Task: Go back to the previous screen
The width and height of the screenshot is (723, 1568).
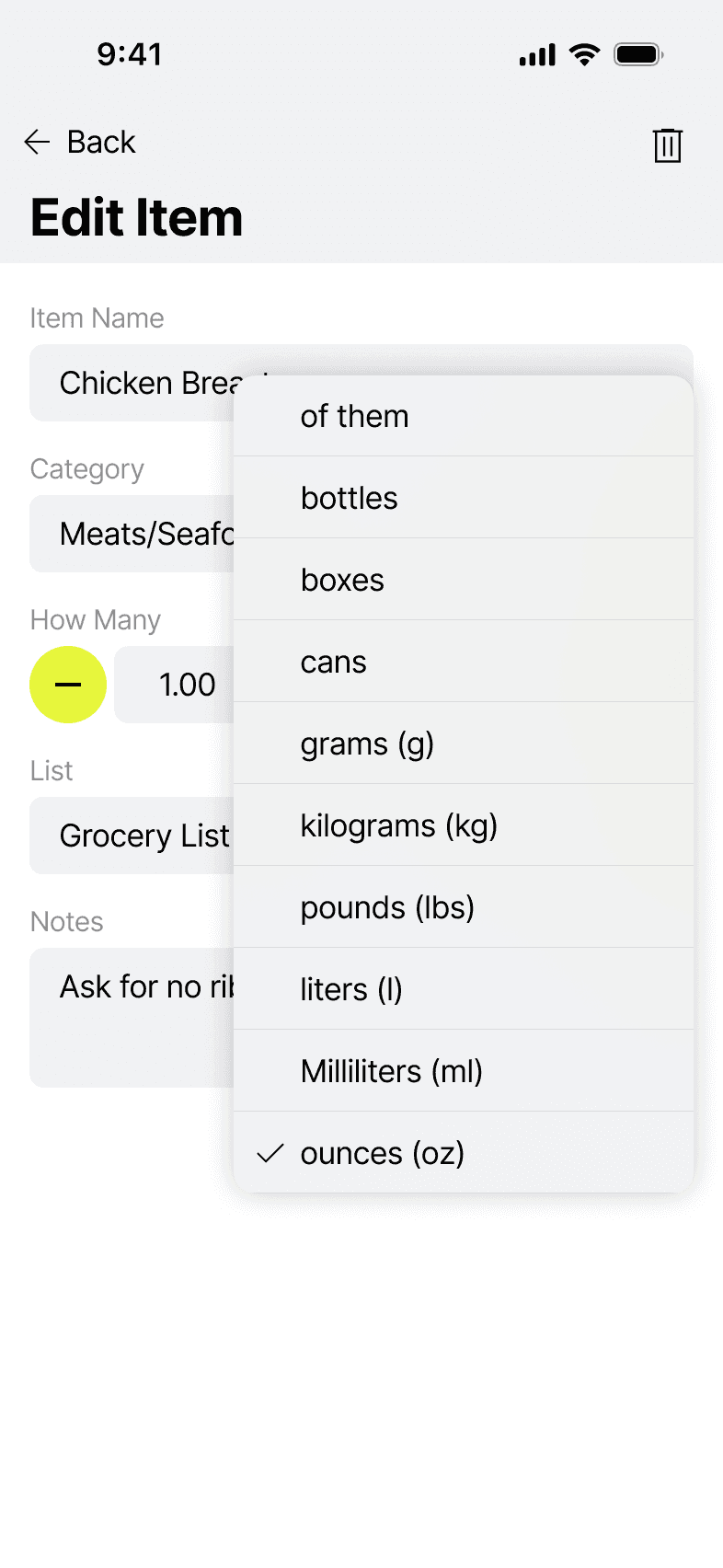Action: tap(80, 143)
